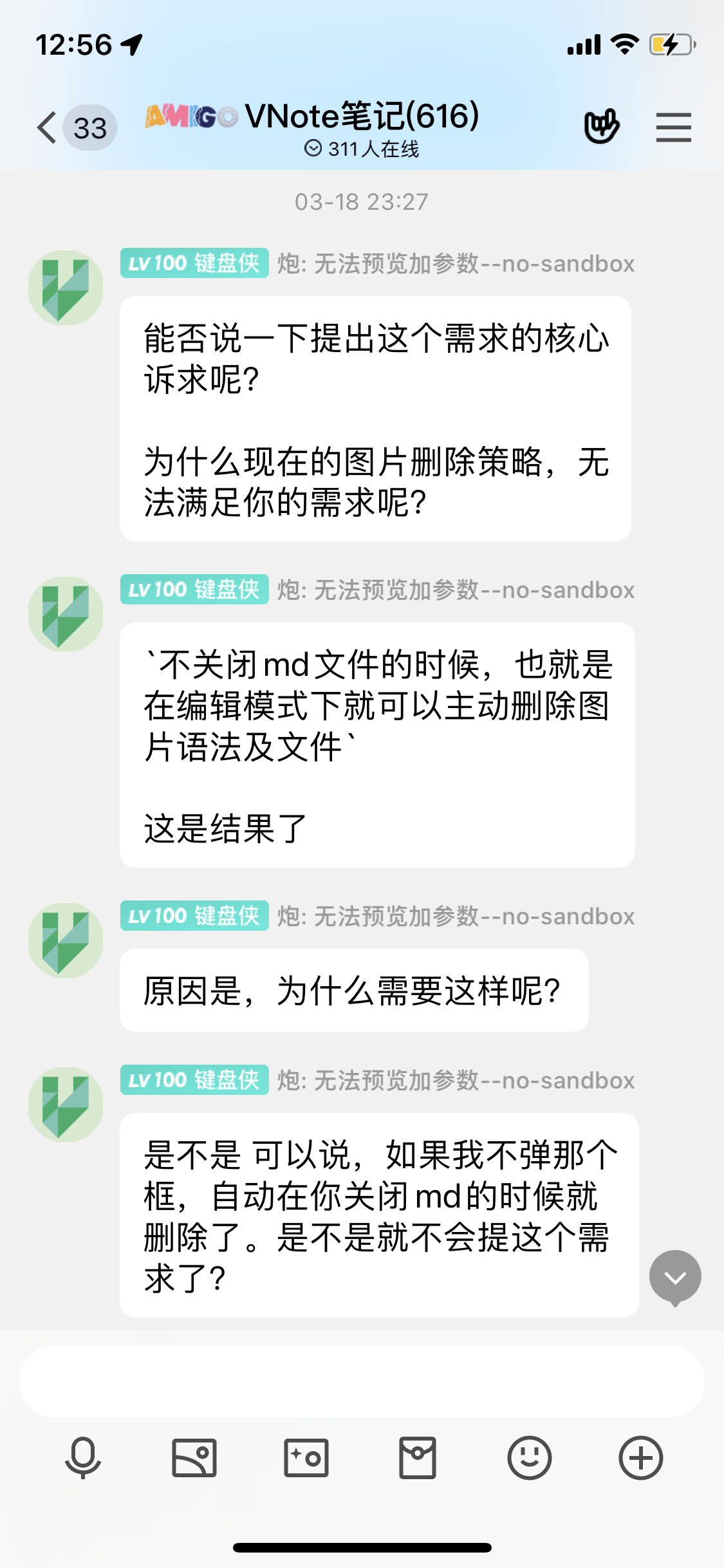Open the emoji picker
This screenshot has height=1568, width=724.
tap(529, 1457)
